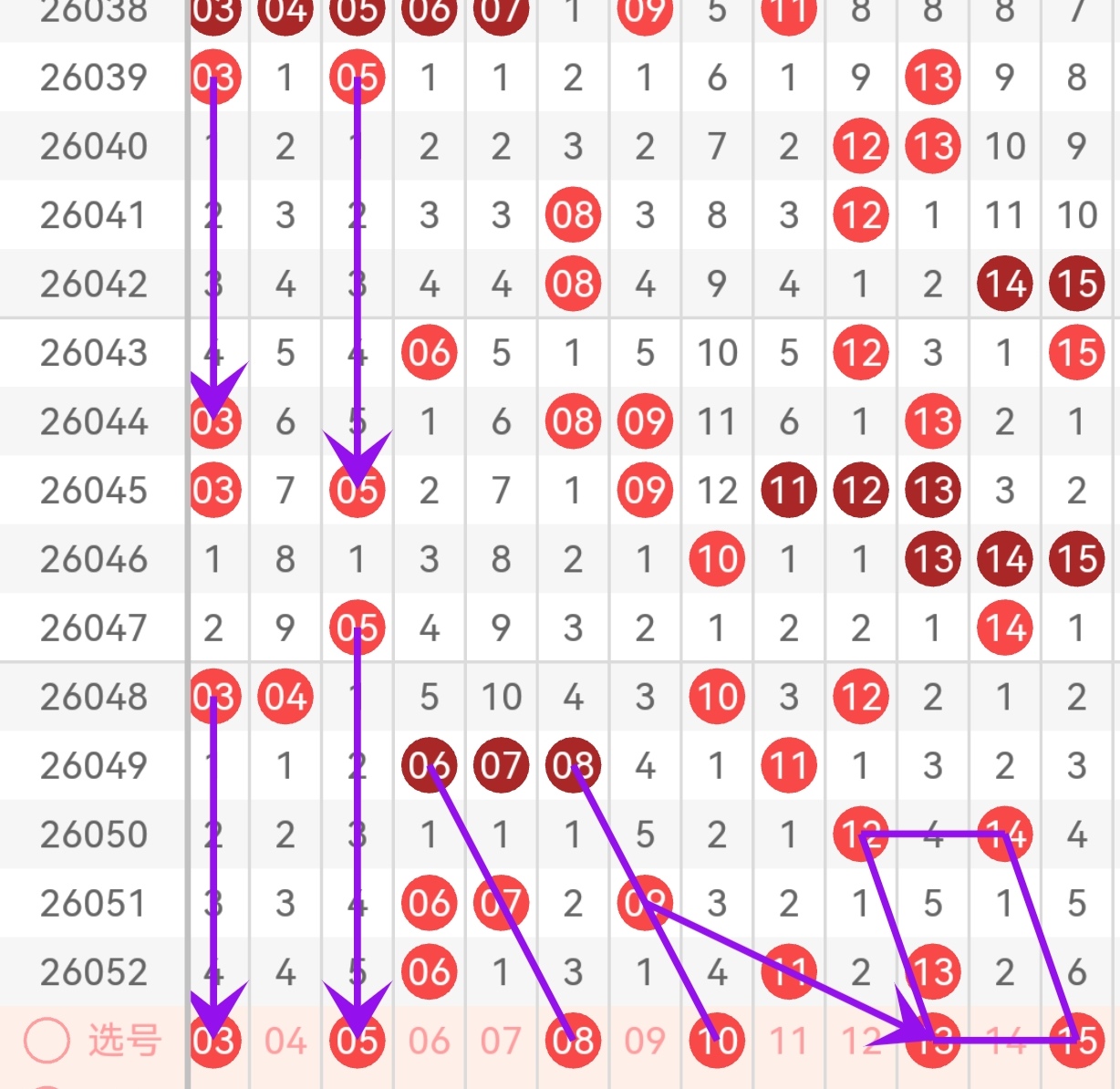The height and width of the screenshot is (1089, 1120).
Task: Unselect number 13 in the 选号 row
Action: tap(933, 1041)
